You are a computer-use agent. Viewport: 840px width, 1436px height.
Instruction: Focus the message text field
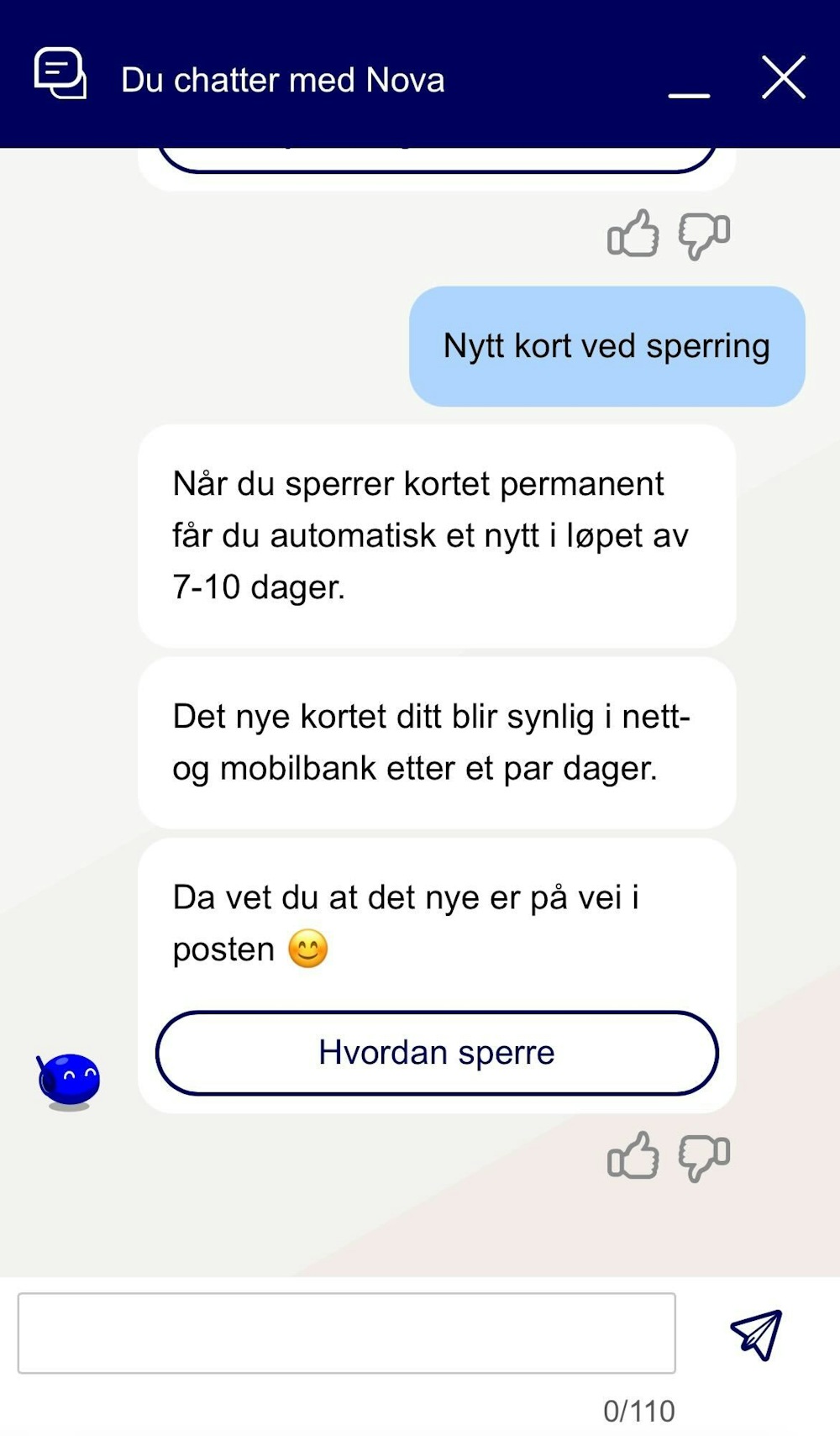pyautogui.click(x=346, y=1333)
